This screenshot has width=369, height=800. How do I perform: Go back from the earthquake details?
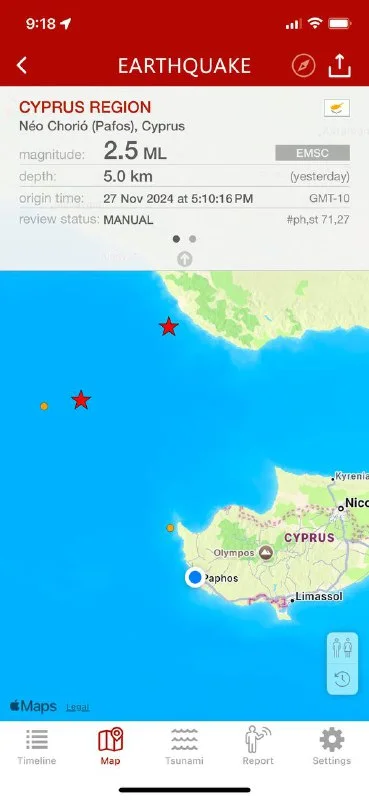pyautogui.click(x=21, y=66)
